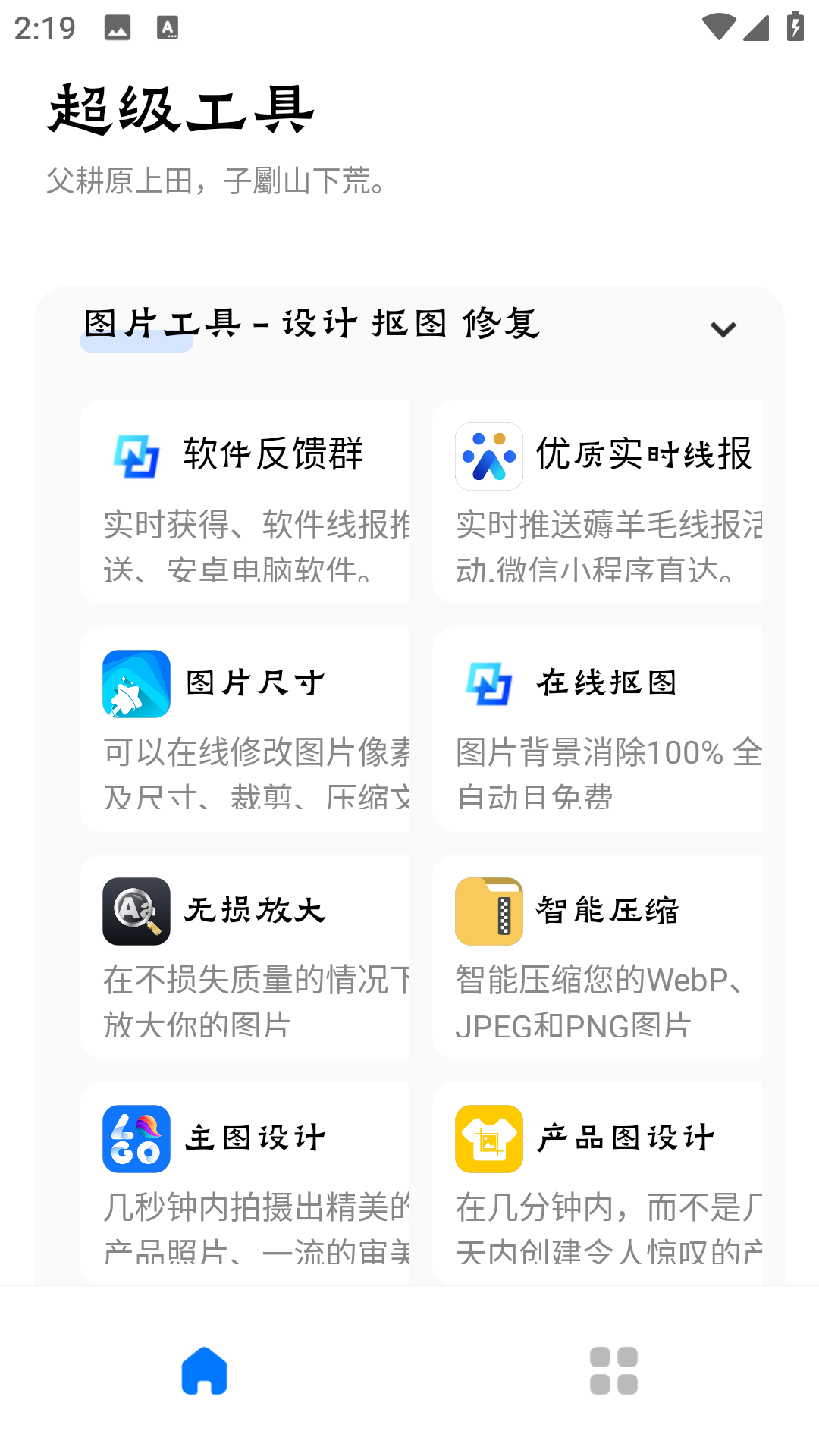Tap the battery charging icon

[795, 25]
